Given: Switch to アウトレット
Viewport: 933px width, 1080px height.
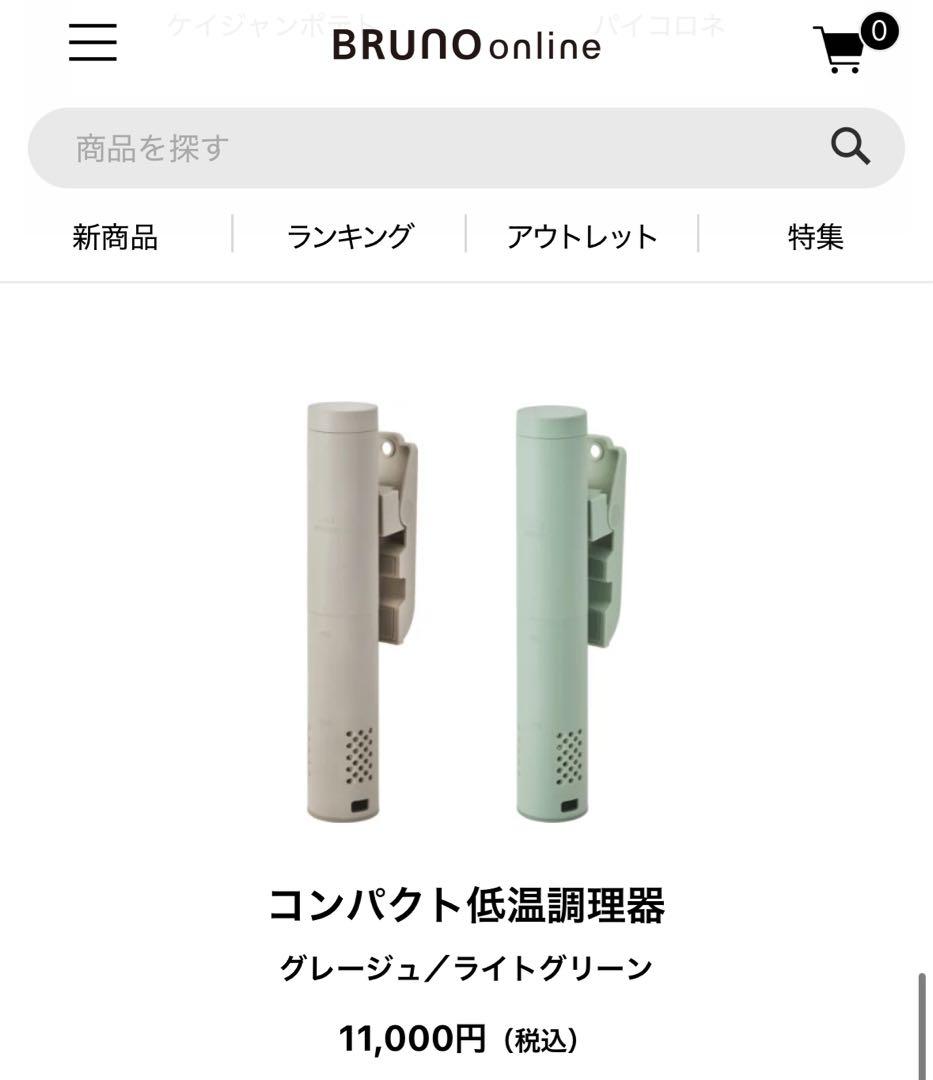Looking at the screenshot, I should pyautogui.click(x=582, y=237).
